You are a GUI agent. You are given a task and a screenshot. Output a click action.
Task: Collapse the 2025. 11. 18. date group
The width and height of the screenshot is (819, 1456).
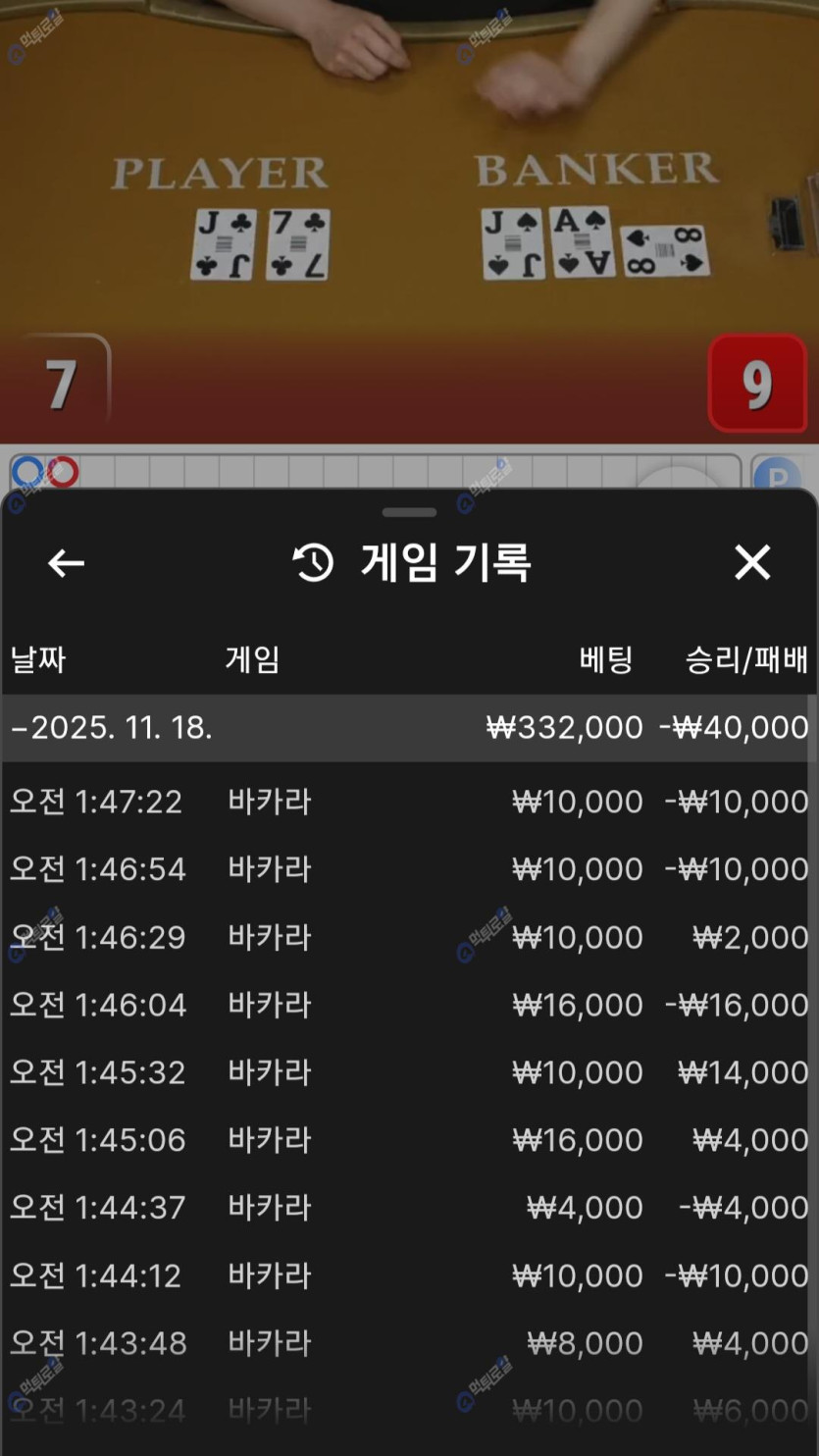[x=407, y=728]
